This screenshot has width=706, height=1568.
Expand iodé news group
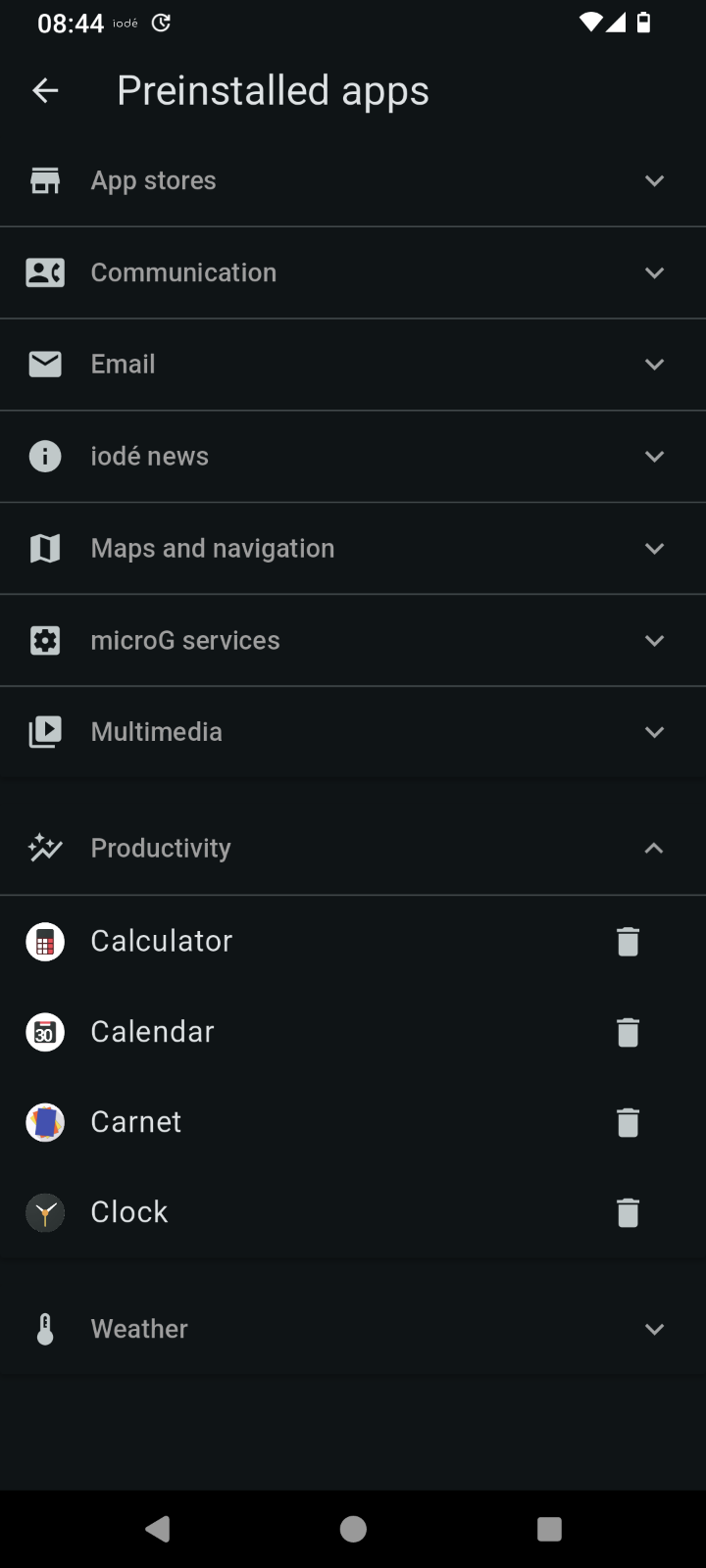tap(654, 457)
